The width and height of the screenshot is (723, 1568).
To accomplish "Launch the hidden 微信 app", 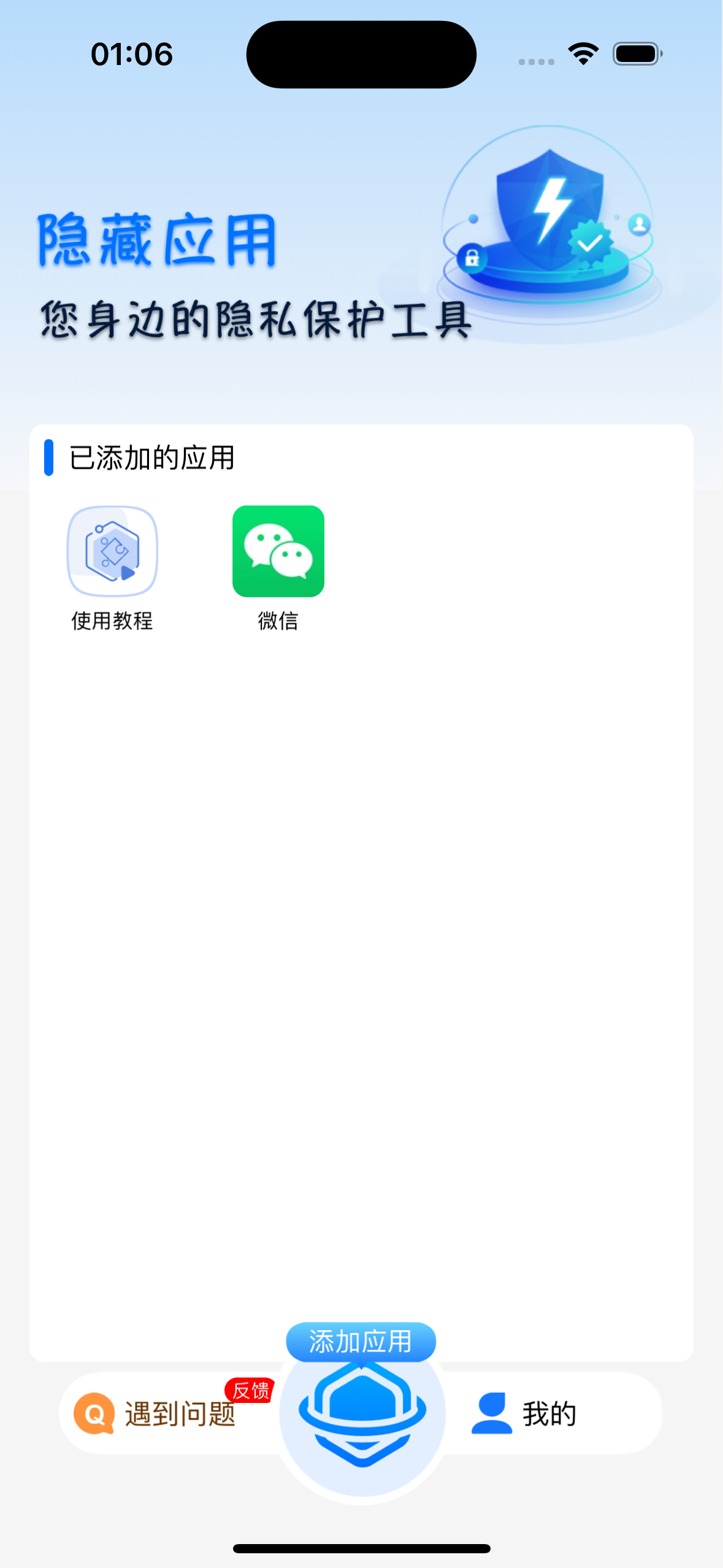I will (x=278, y=551).
